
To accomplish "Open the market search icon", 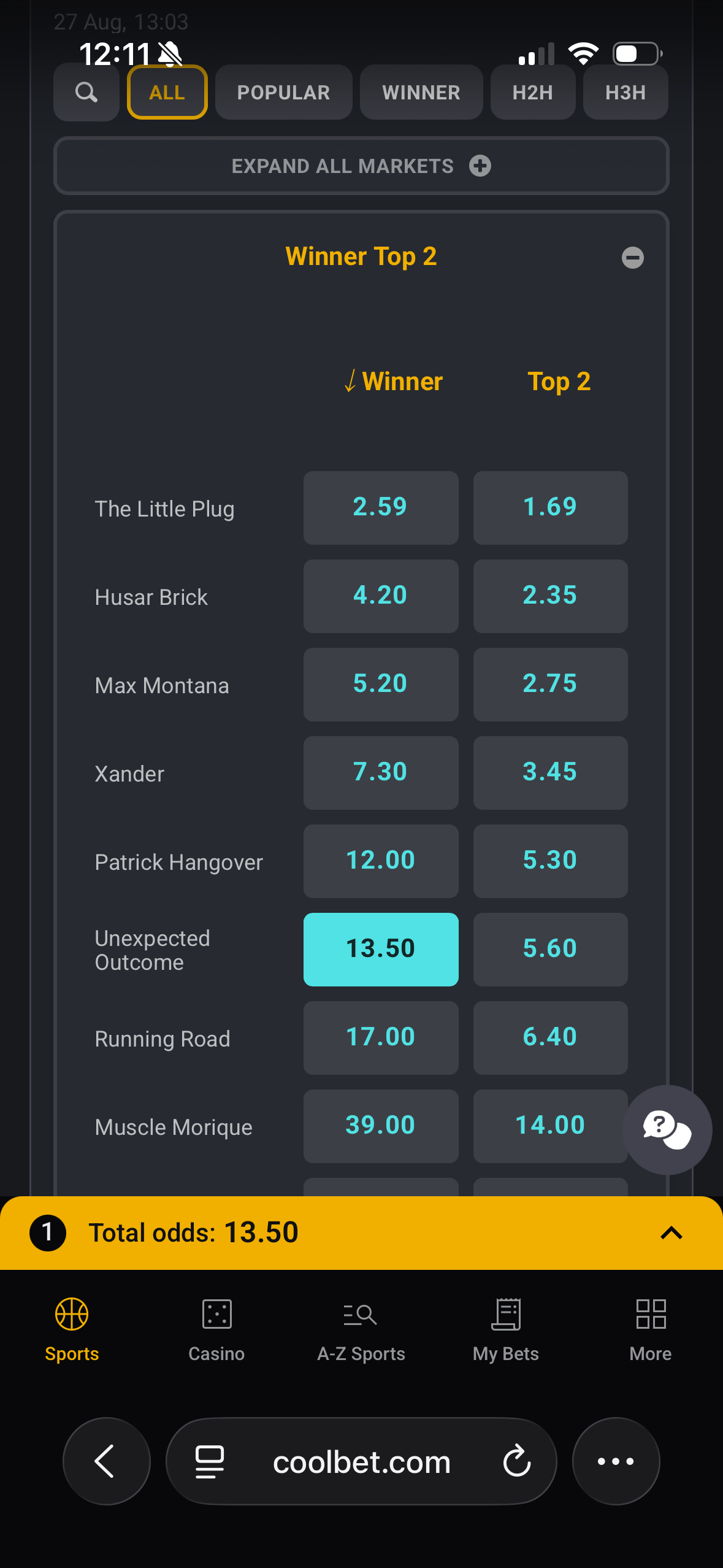I will (86, 93).
